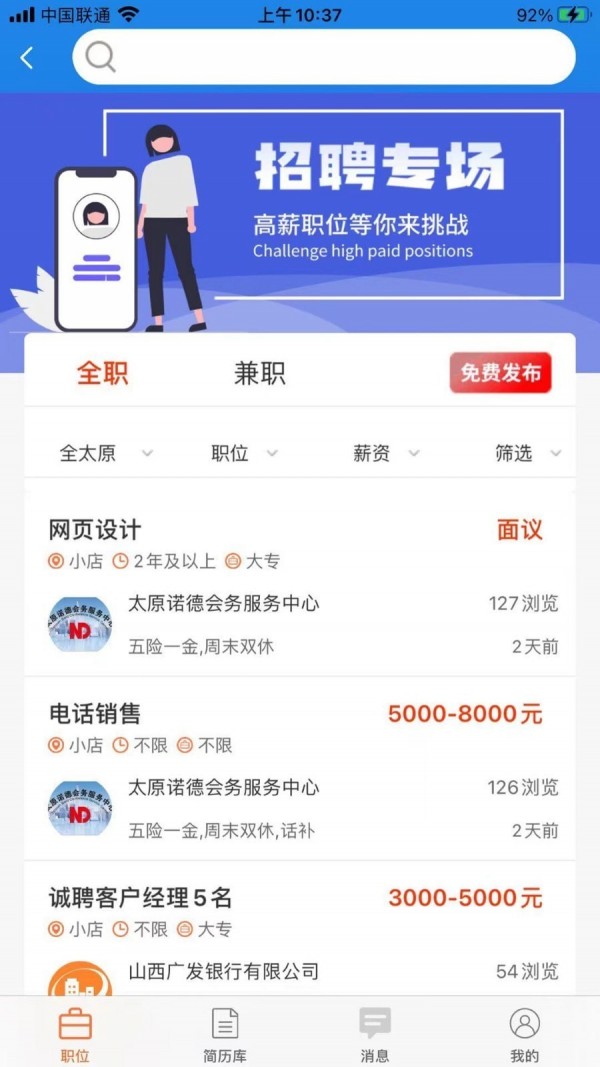Go back using the top-left arrow
Viewport: 600px width, 1067px height.
(x=27, y=58)
